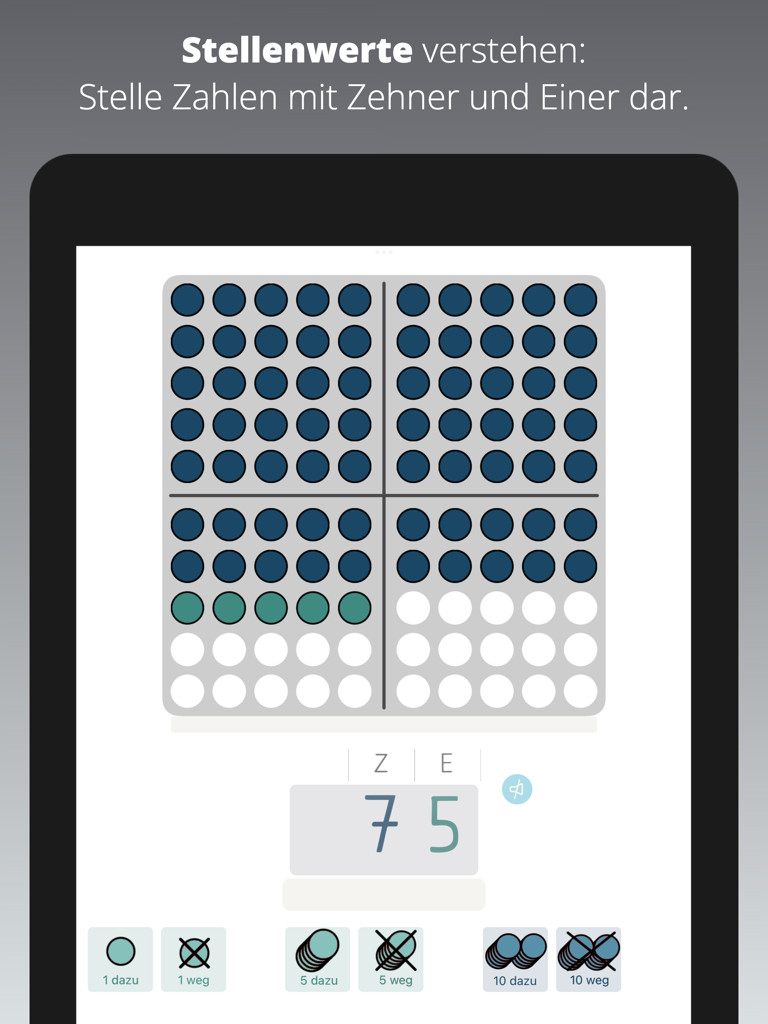Select the "E" ones column header
The height and width of the screenshot is (1024, 768).
pos(444,763)
